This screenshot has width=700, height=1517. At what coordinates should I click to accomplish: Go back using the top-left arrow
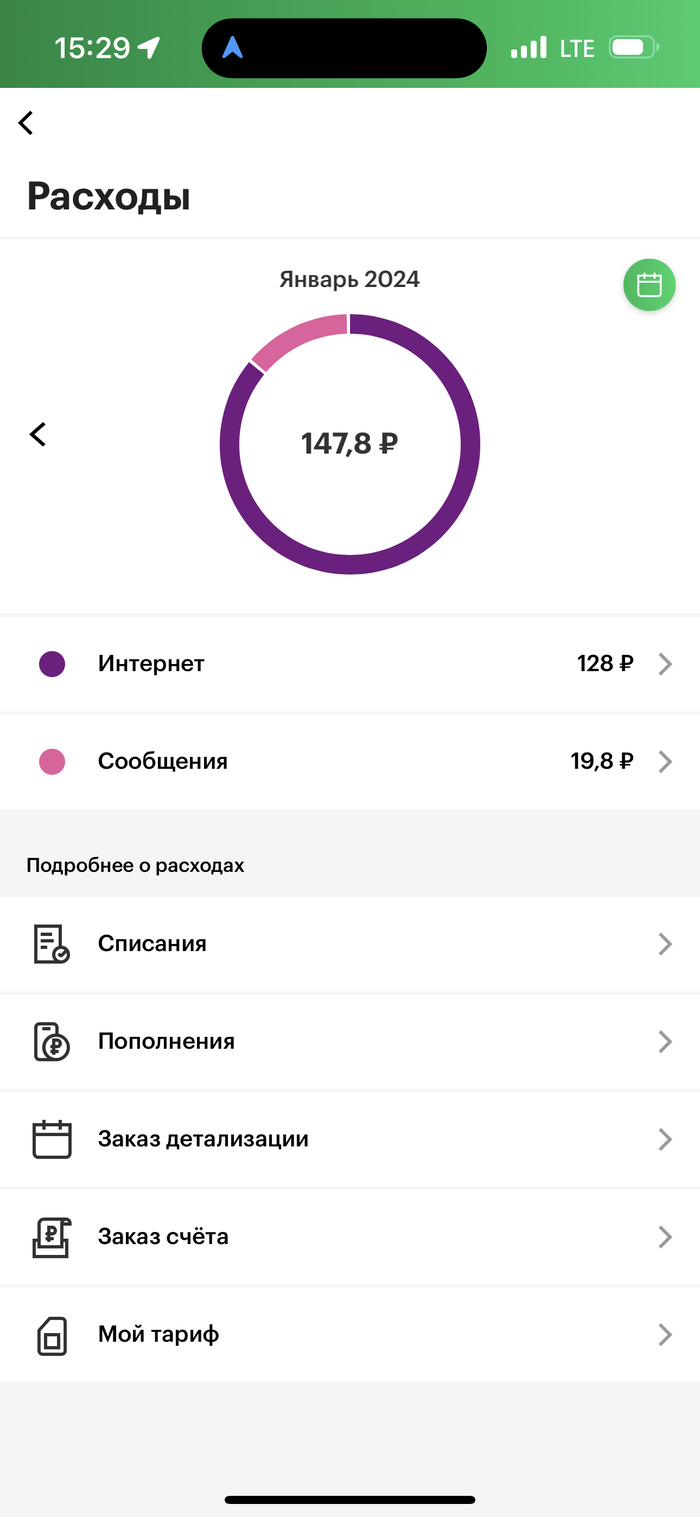point(26,123)
